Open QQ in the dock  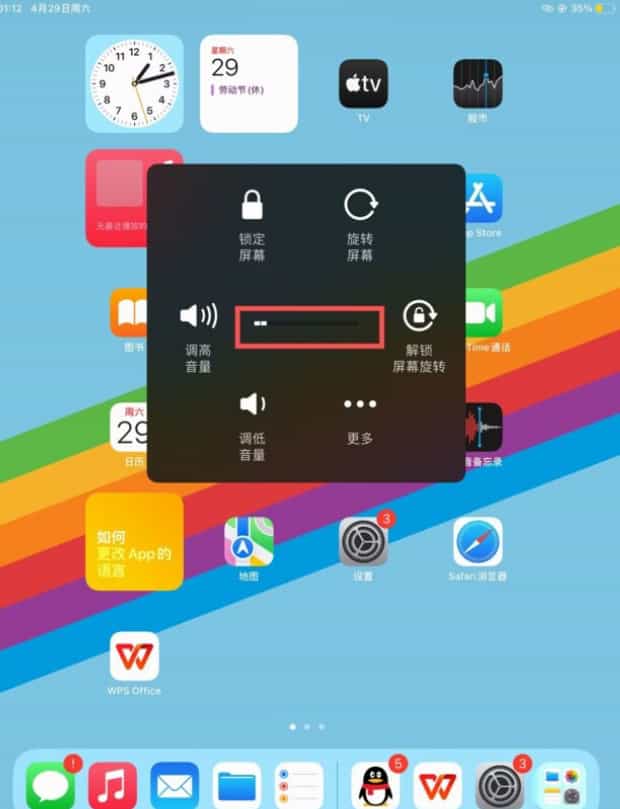[376, 786]
